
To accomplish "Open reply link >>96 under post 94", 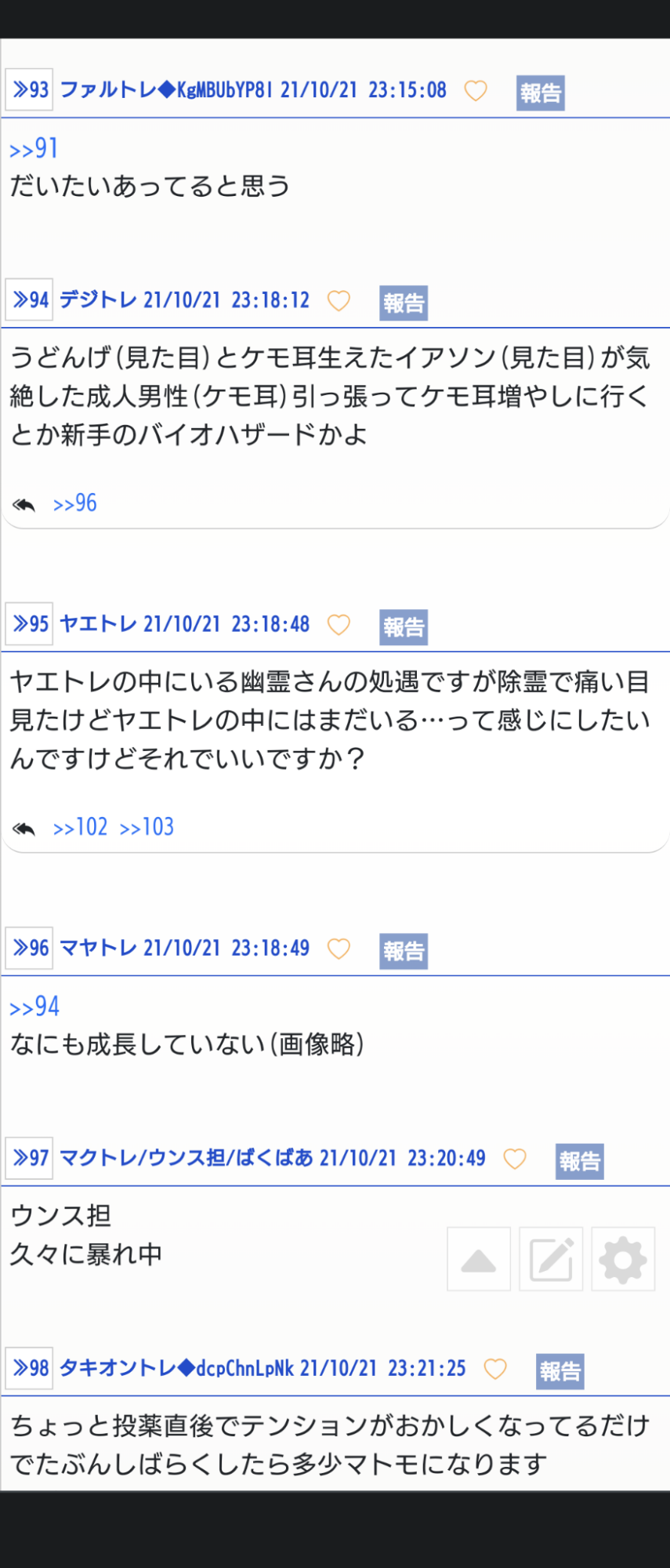I will coord(74,503).
